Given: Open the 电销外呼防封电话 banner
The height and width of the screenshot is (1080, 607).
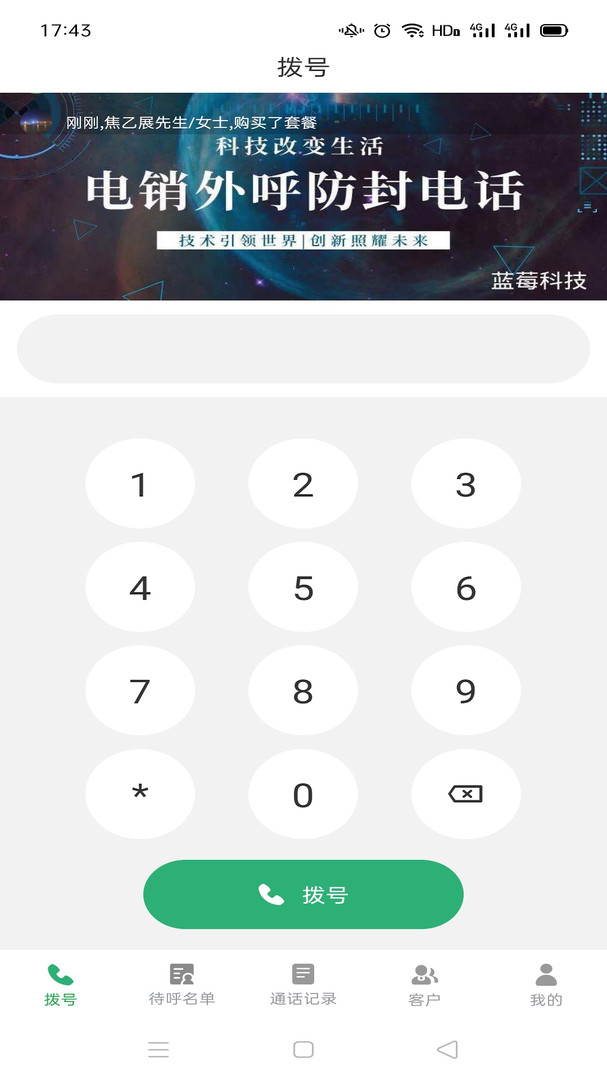Looking at the screenshot, I should coord(303,196).
